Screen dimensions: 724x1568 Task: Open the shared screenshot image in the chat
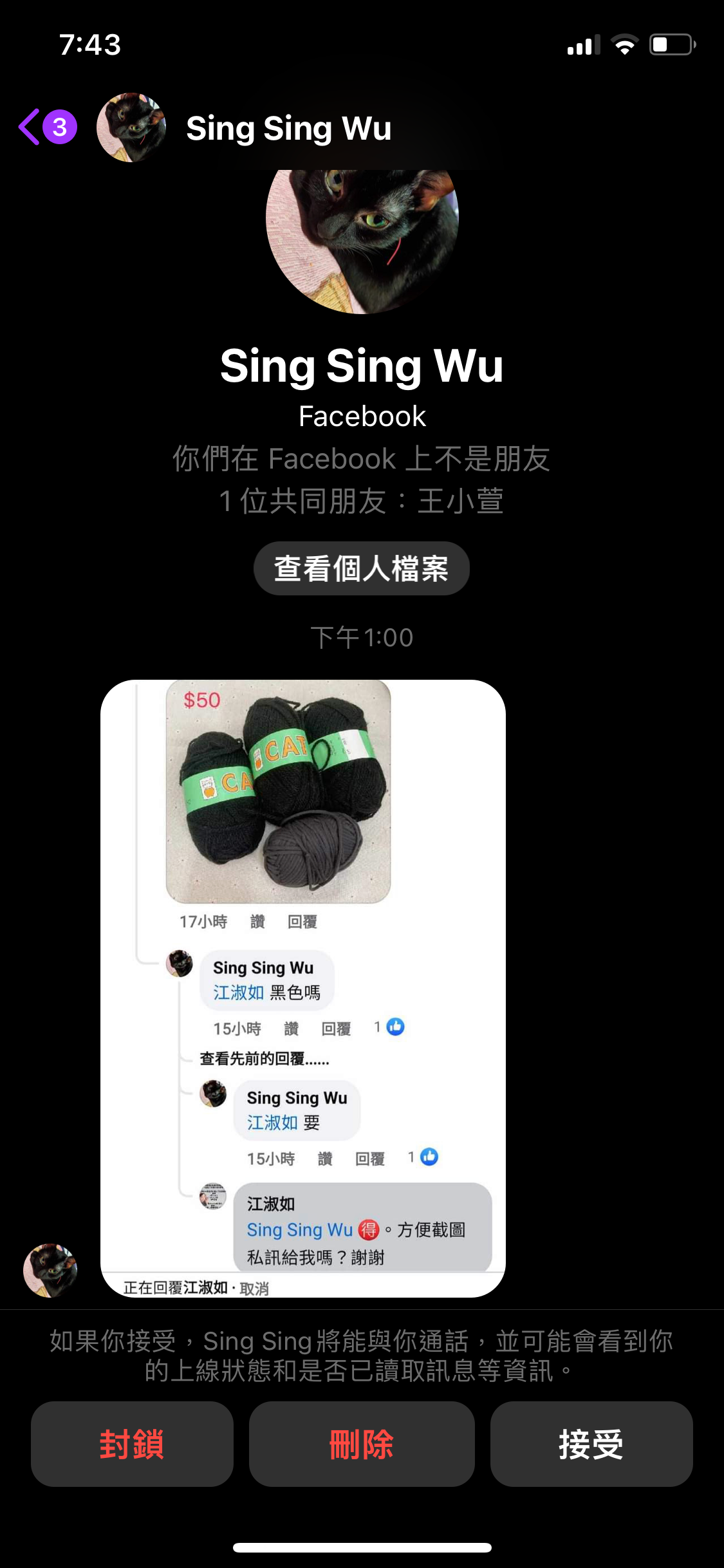(x=302, y=988)
